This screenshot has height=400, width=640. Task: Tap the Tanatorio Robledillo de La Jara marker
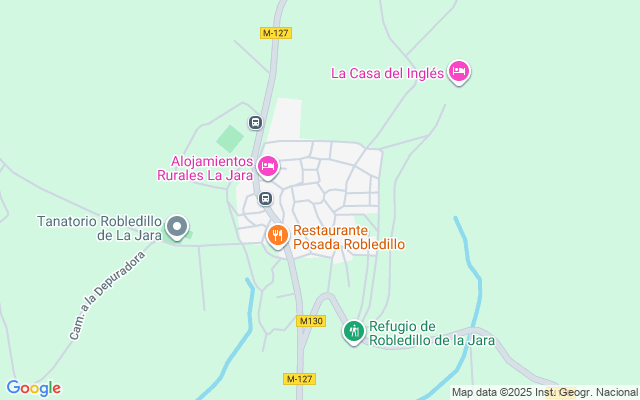177,228
